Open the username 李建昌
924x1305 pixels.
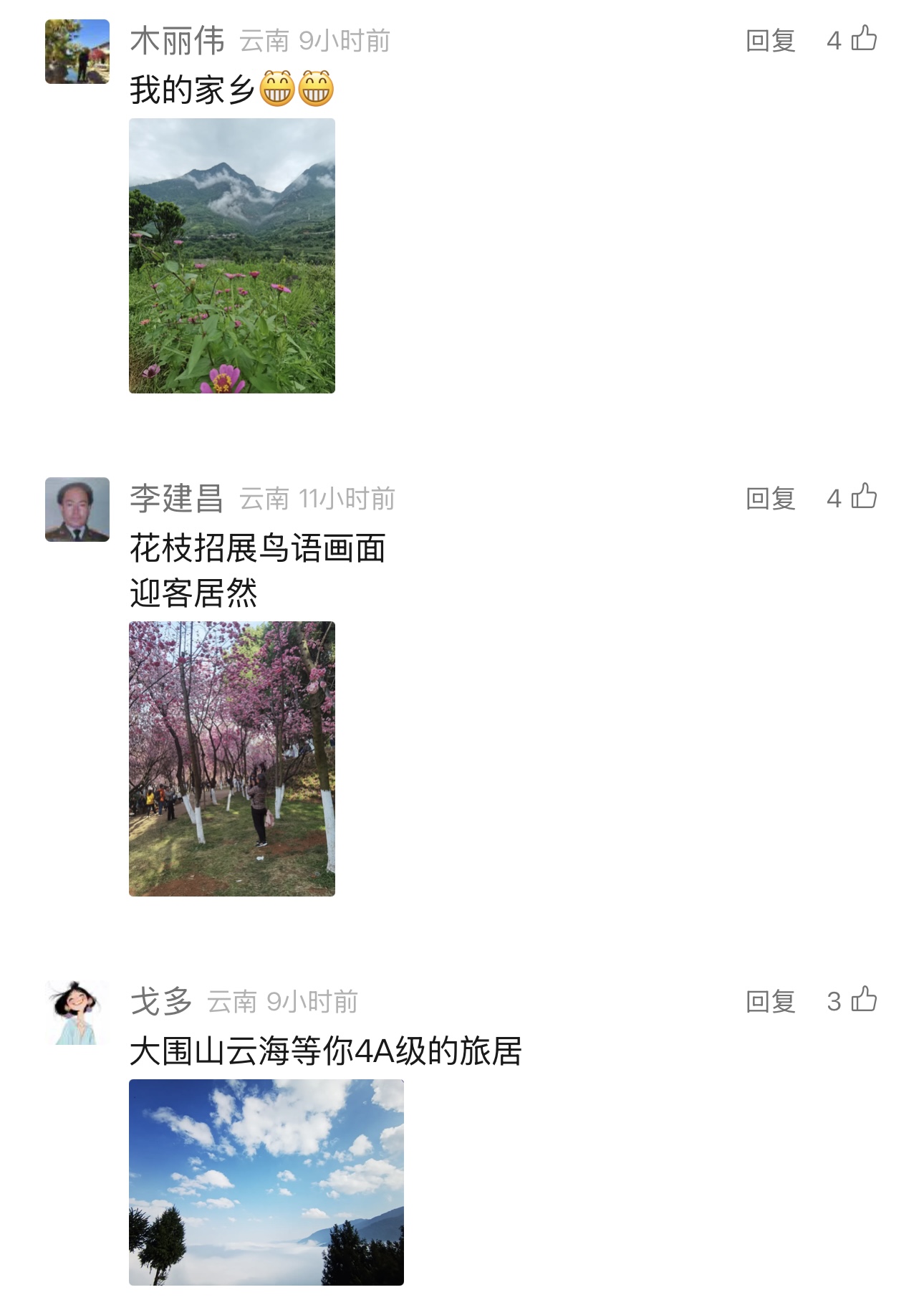(177, 499)
